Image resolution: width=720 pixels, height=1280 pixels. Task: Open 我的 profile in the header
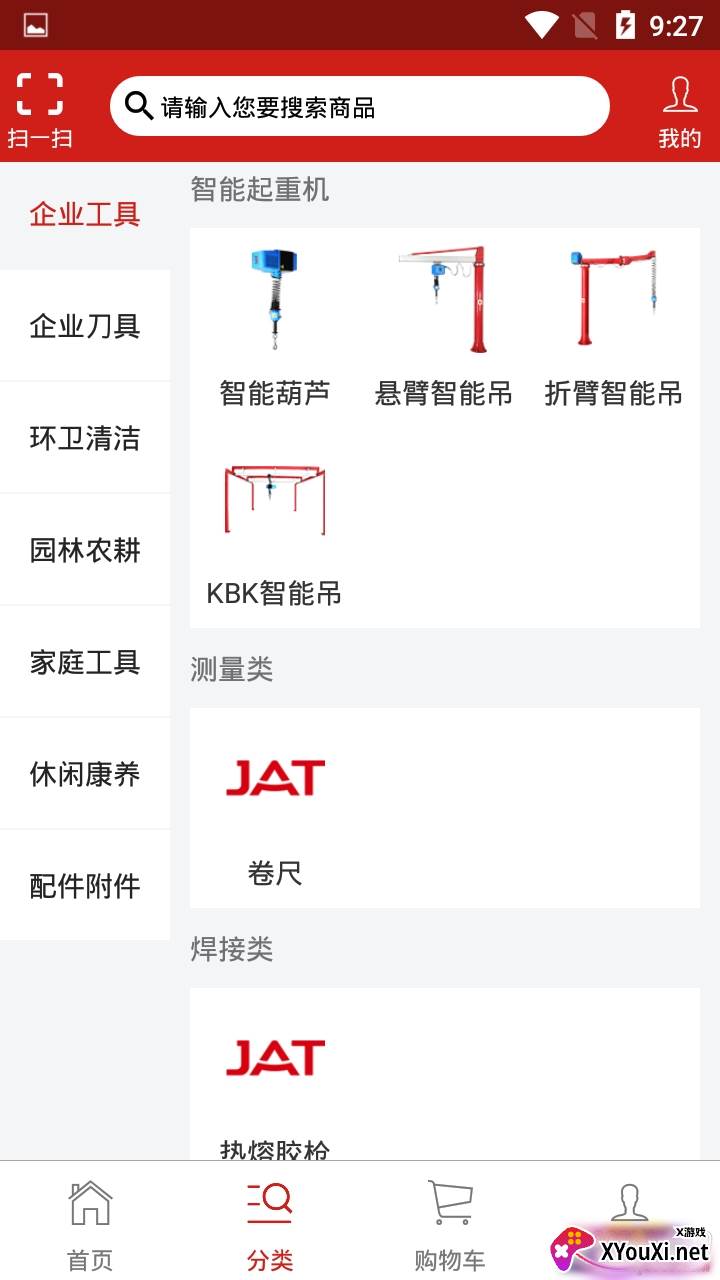pos(680,108)
